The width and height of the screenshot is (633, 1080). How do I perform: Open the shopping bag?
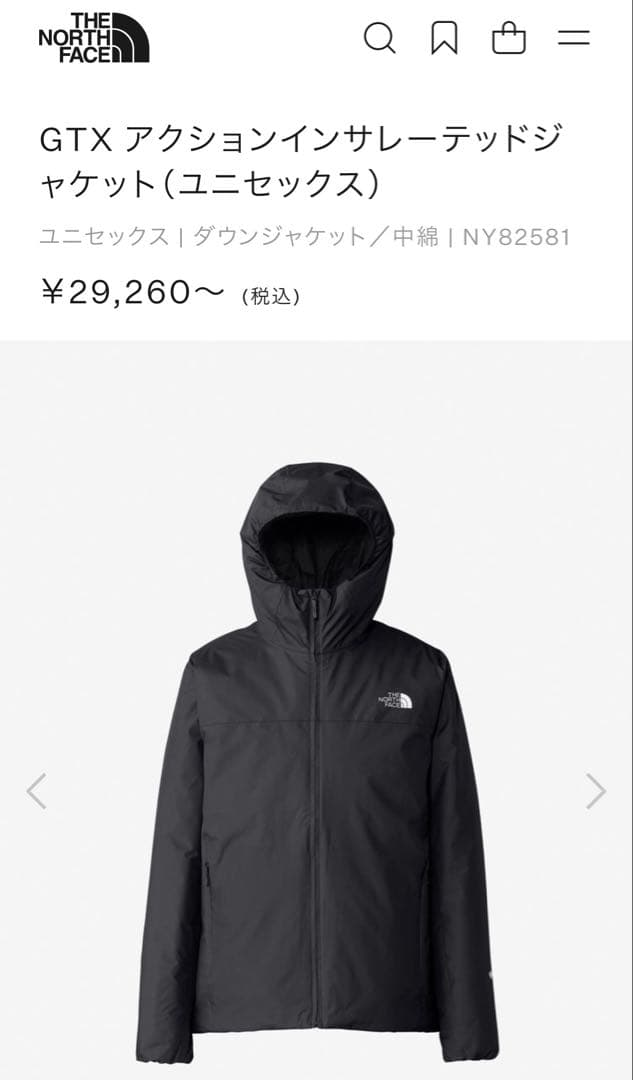[x=509, y=39]
